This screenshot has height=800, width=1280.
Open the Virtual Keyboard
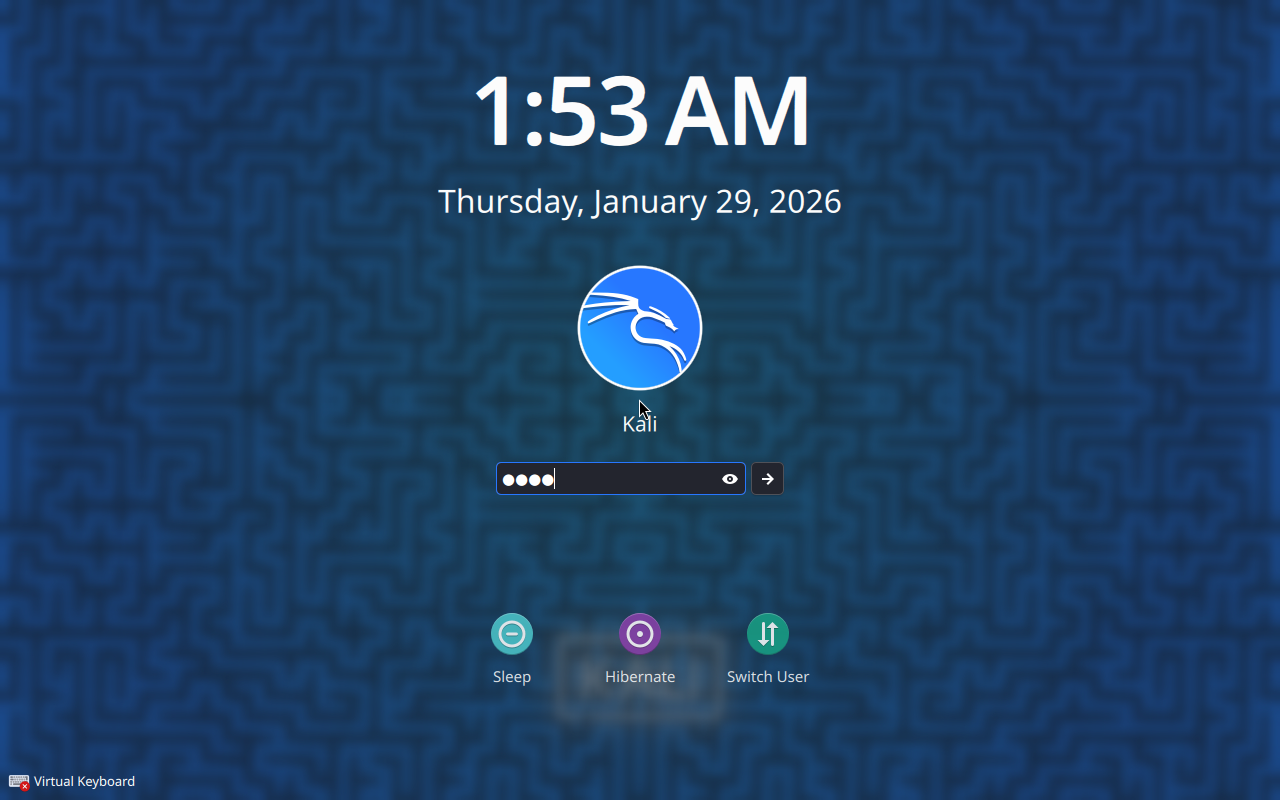point(72,782)
